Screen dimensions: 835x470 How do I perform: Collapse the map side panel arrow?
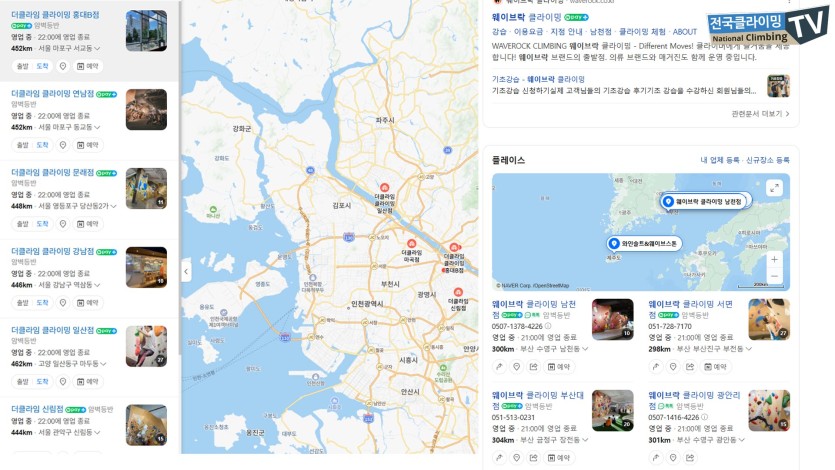coord(185,271)
